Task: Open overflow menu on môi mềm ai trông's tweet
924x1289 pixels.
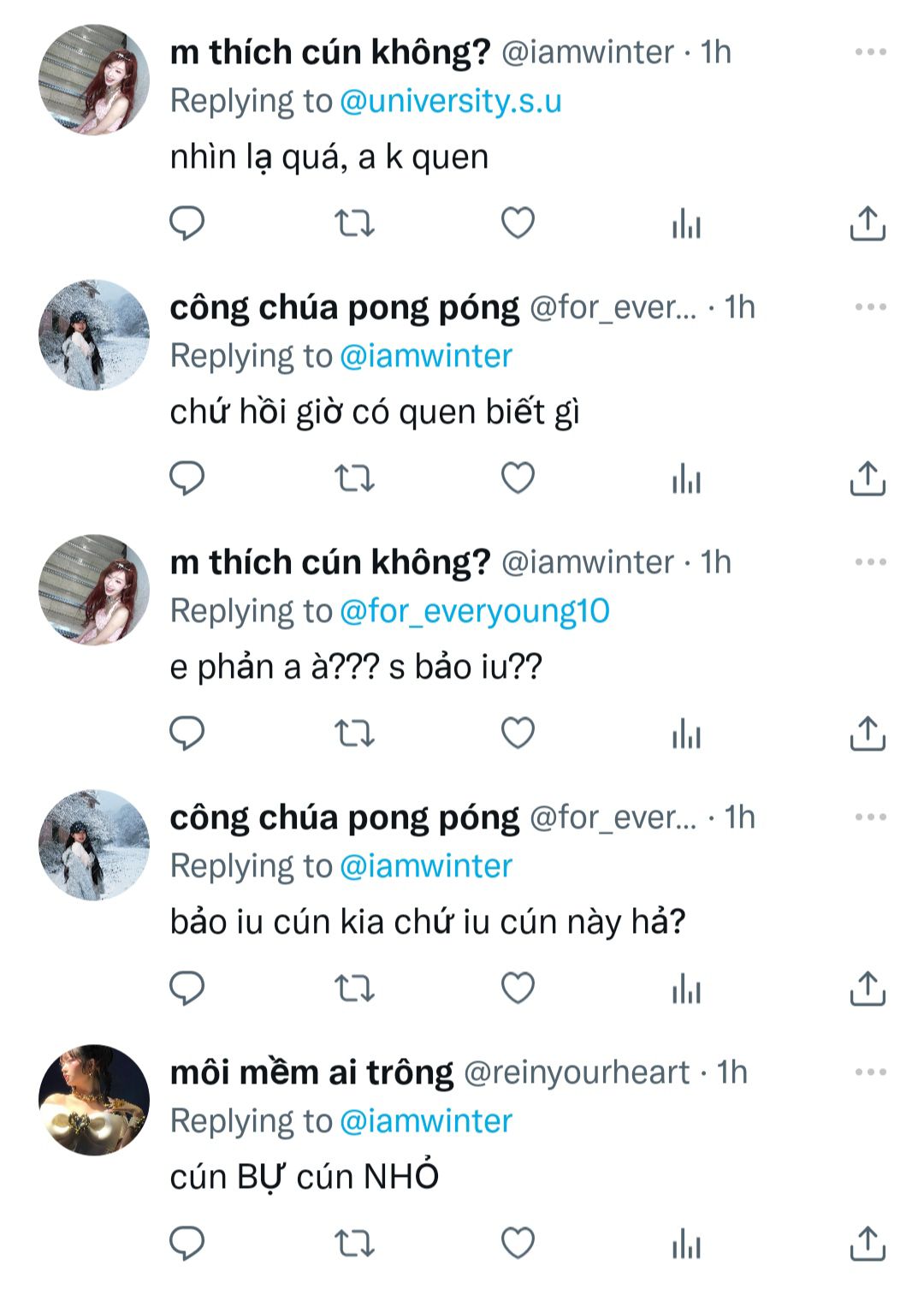Action: tap(870, 1072)
